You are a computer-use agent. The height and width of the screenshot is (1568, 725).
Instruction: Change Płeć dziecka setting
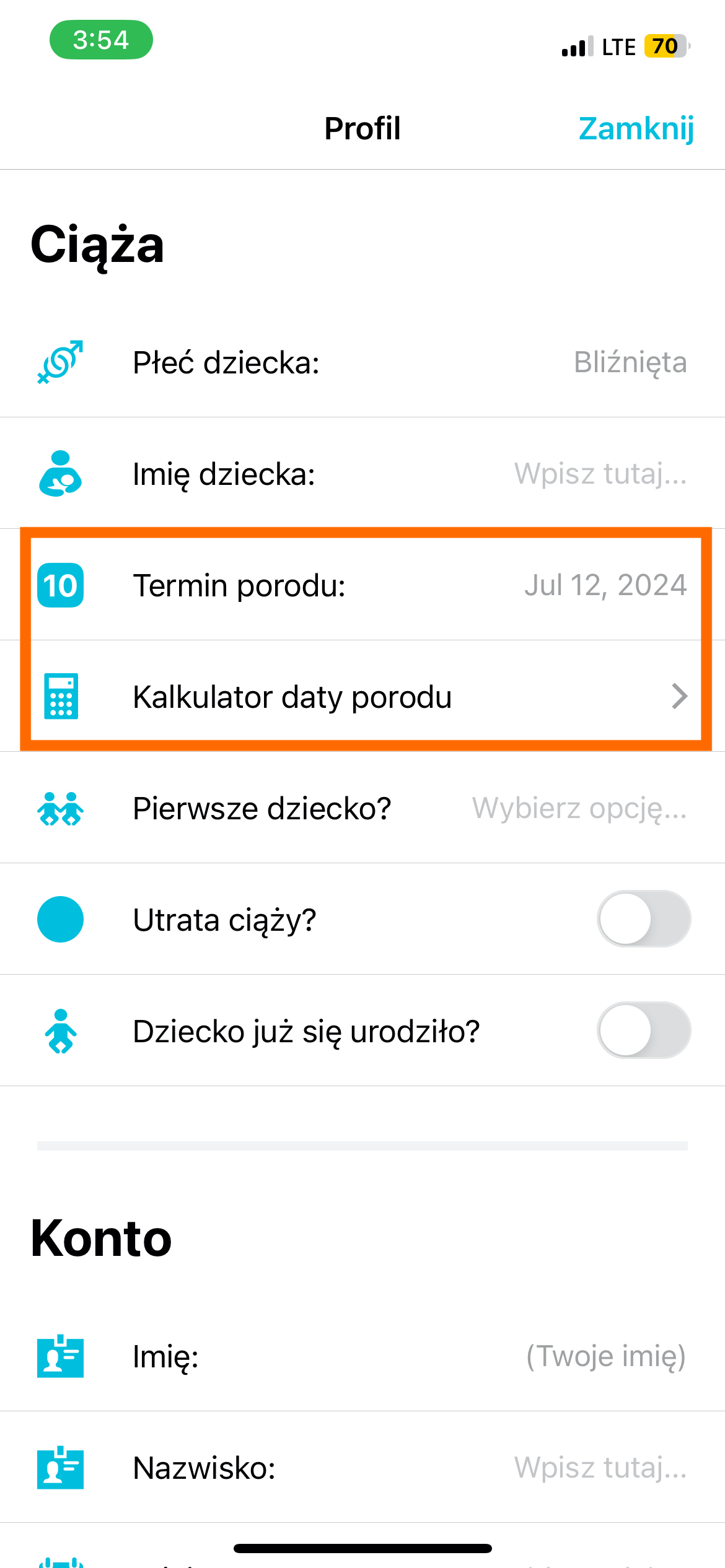click(362, 362)
